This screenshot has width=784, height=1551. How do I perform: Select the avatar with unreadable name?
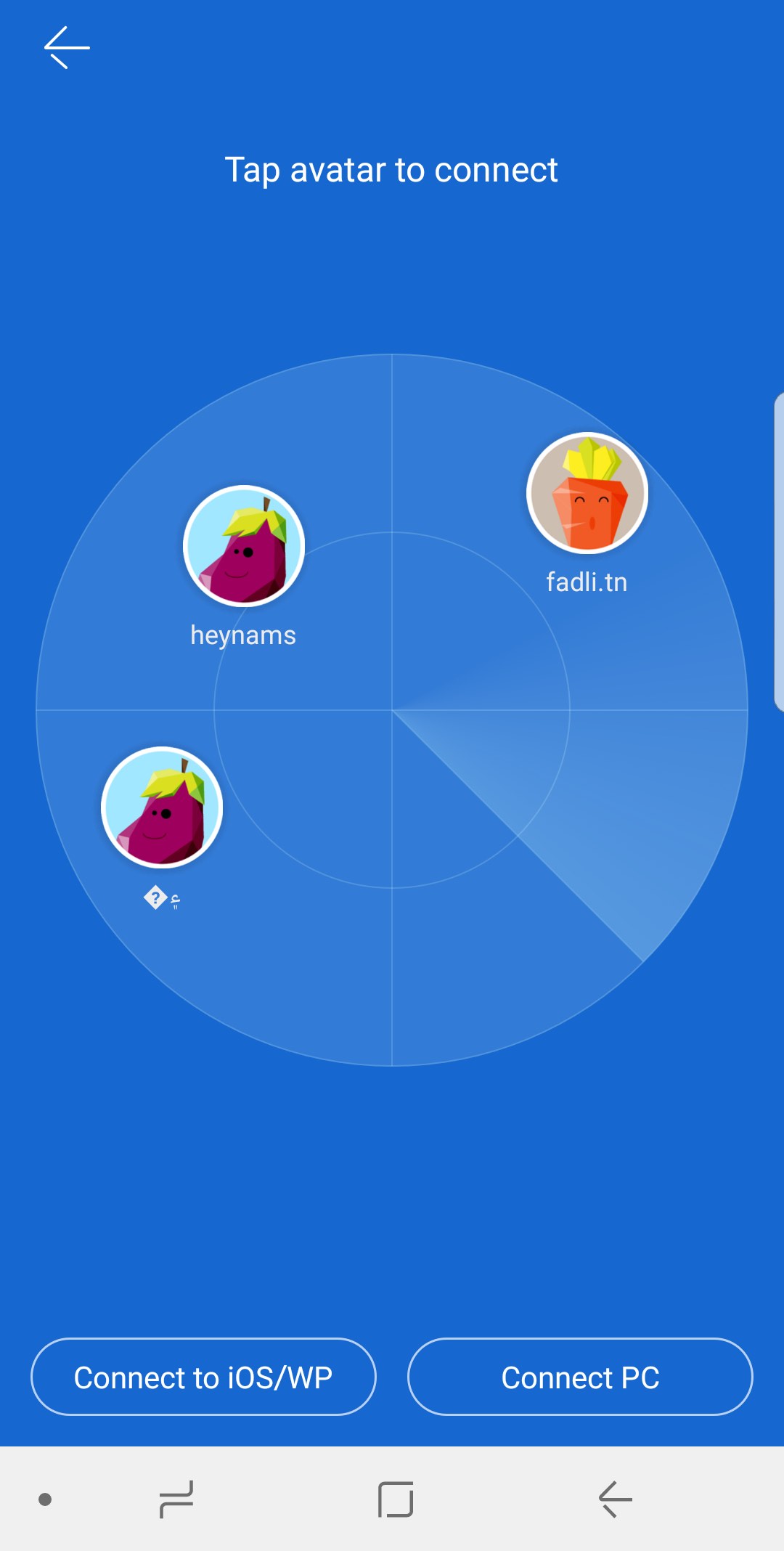[162, 807]
